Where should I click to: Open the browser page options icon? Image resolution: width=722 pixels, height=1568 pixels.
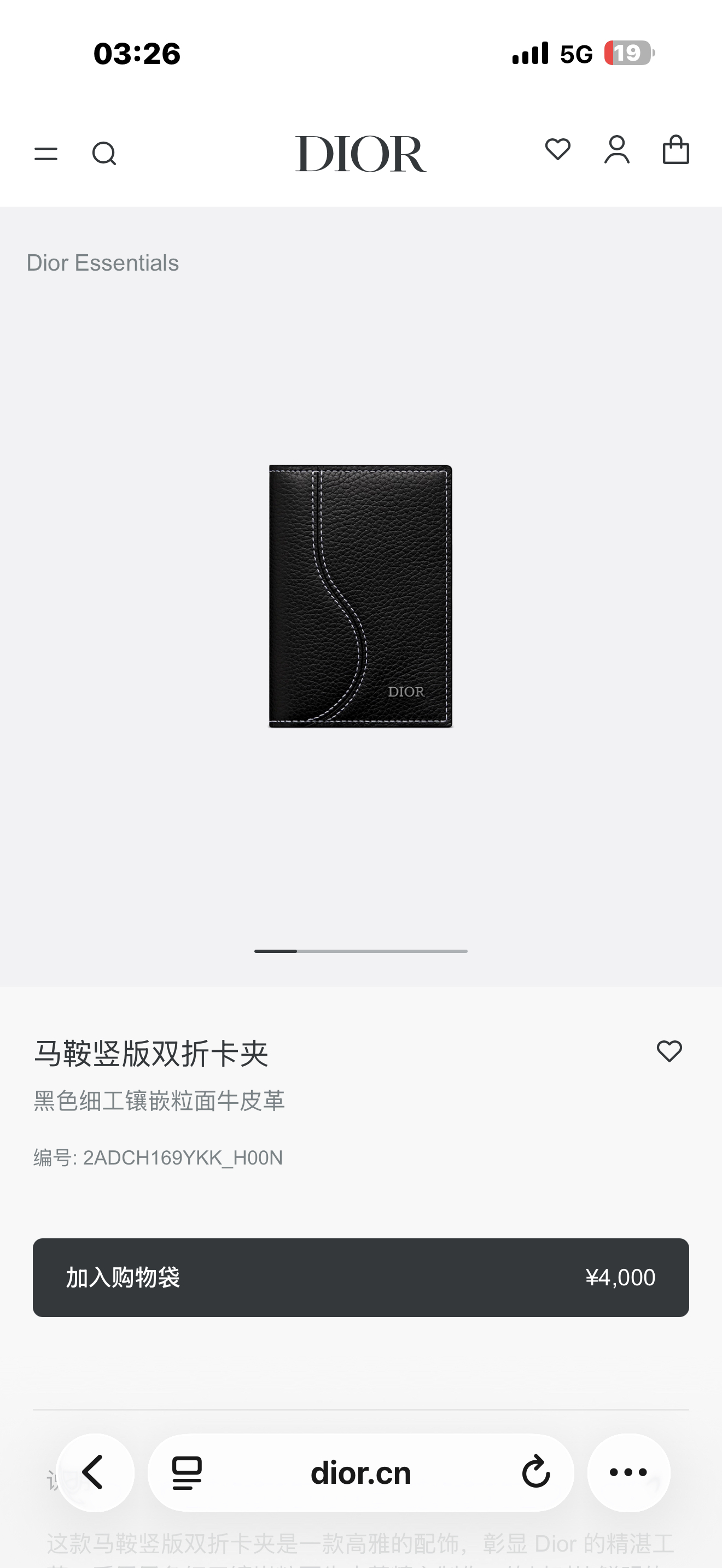(x=187, y=1472)
